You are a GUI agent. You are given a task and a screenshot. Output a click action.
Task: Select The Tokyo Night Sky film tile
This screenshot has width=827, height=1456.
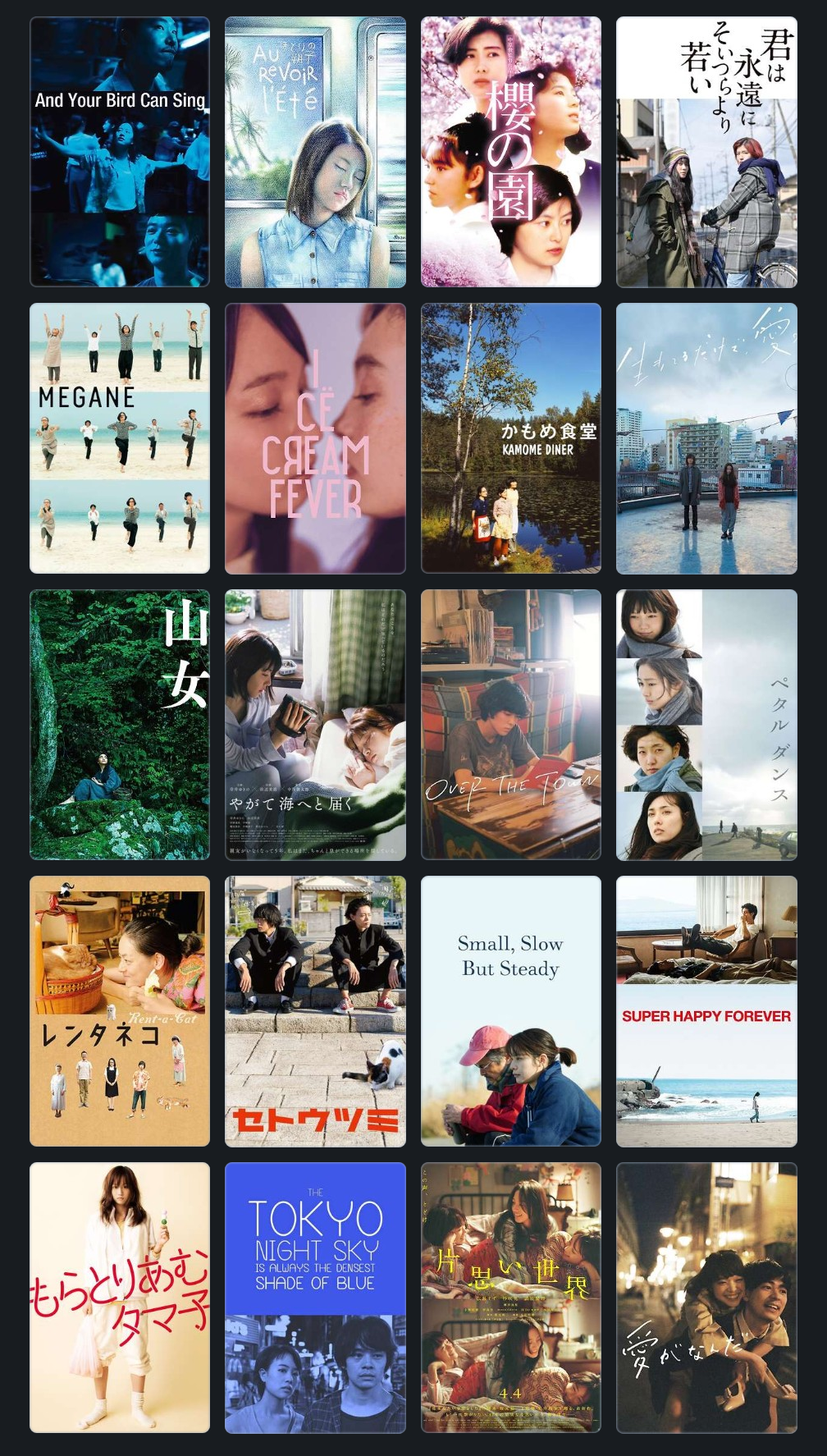(315, 1298)
